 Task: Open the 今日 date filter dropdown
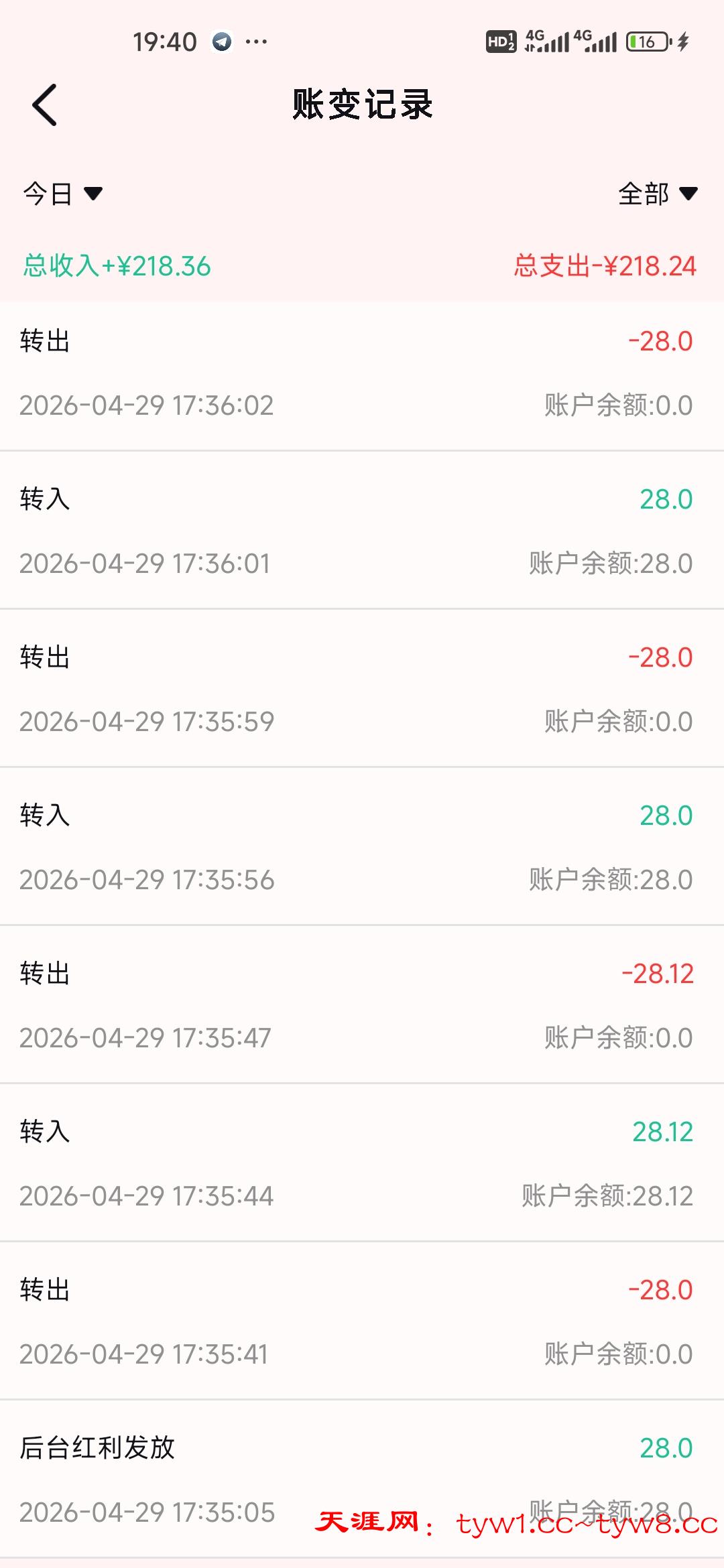(x=60, y=194)
